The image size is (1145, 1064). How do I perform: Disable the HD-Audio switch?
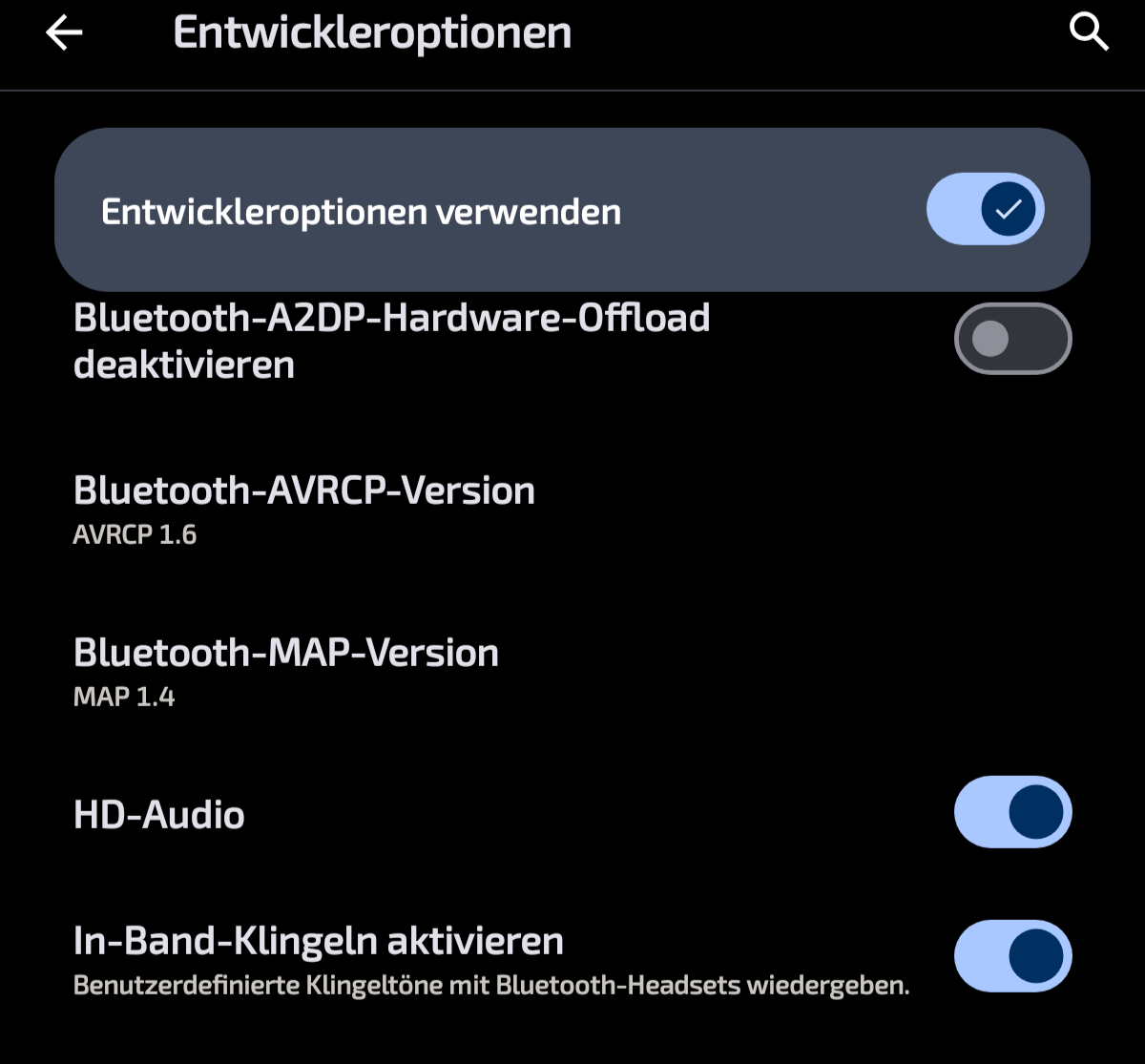[x=1012, y=812]
